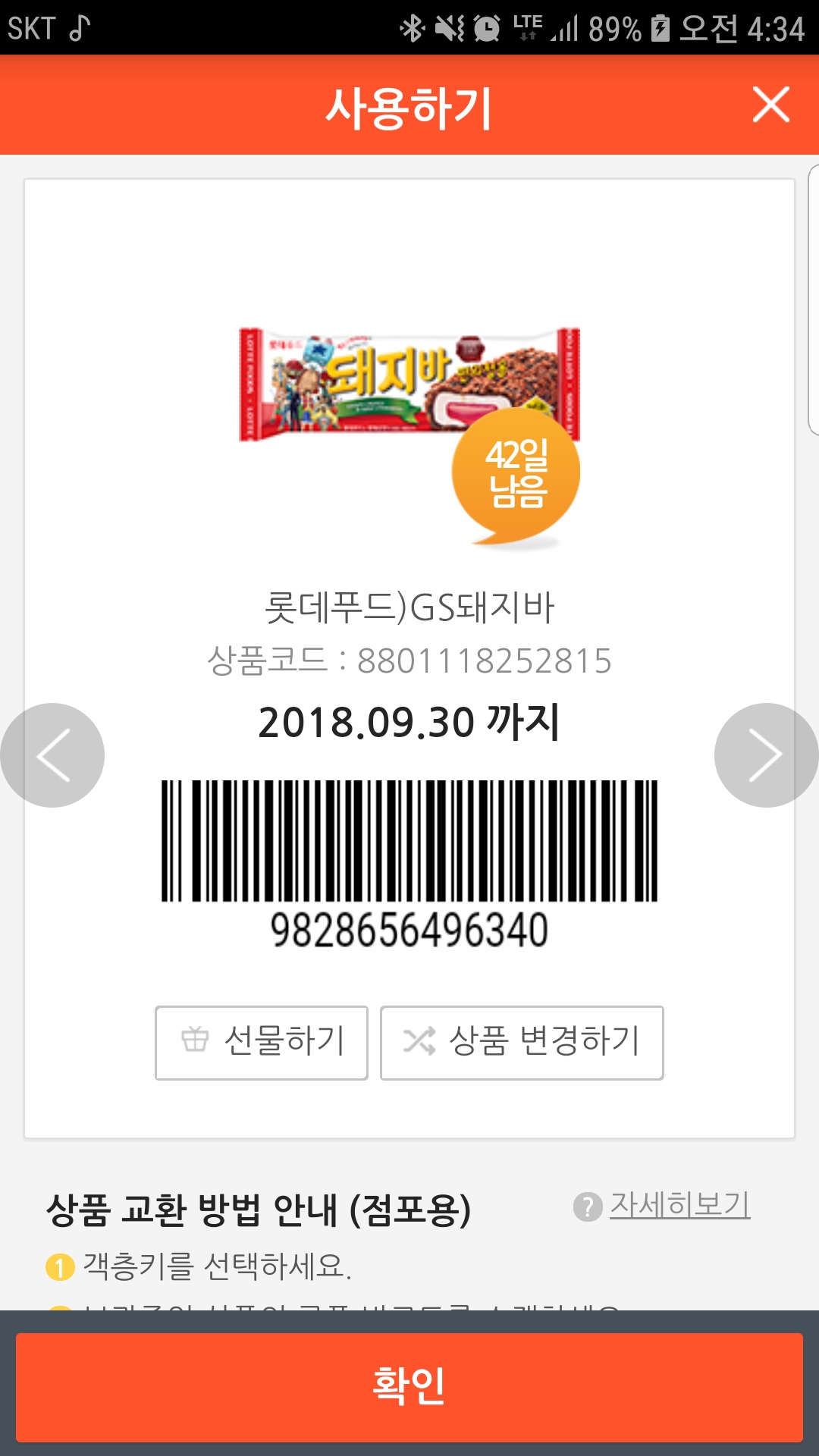
Task: Open the 자세히보기 link
Action: (x=680, y=1205)
